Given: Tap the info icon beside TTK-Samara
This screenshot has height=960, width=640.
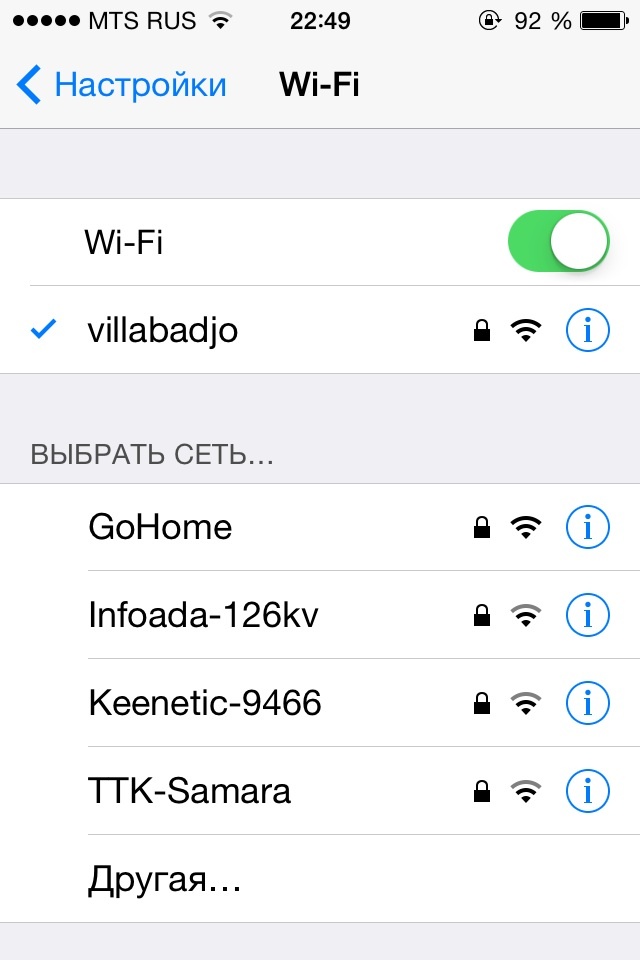Looking at the screenshot, I should coord(587,791).
